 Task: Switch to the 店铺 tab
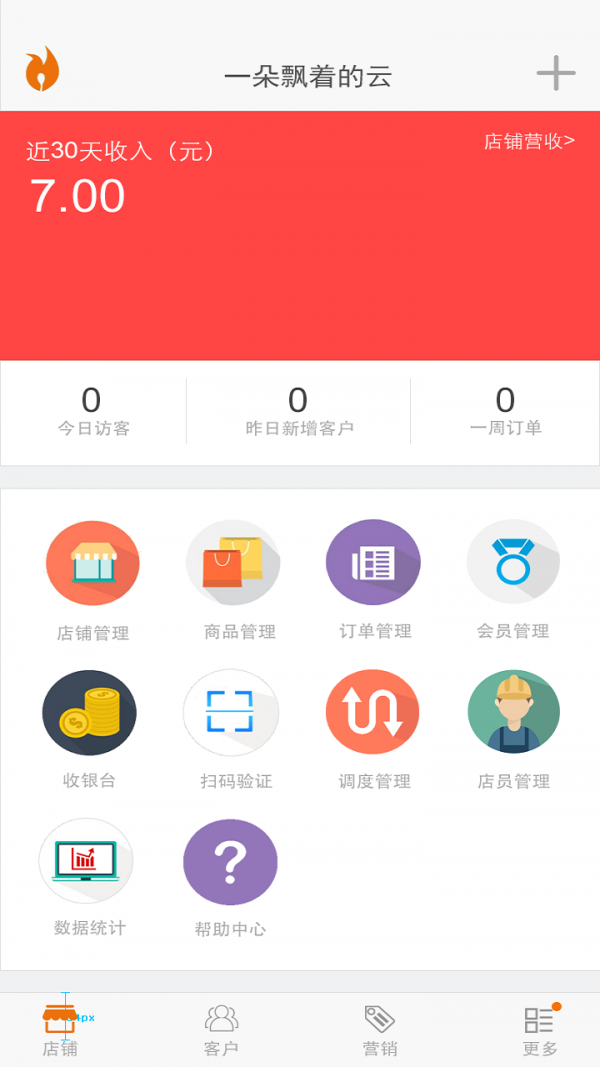(60, 1030)
